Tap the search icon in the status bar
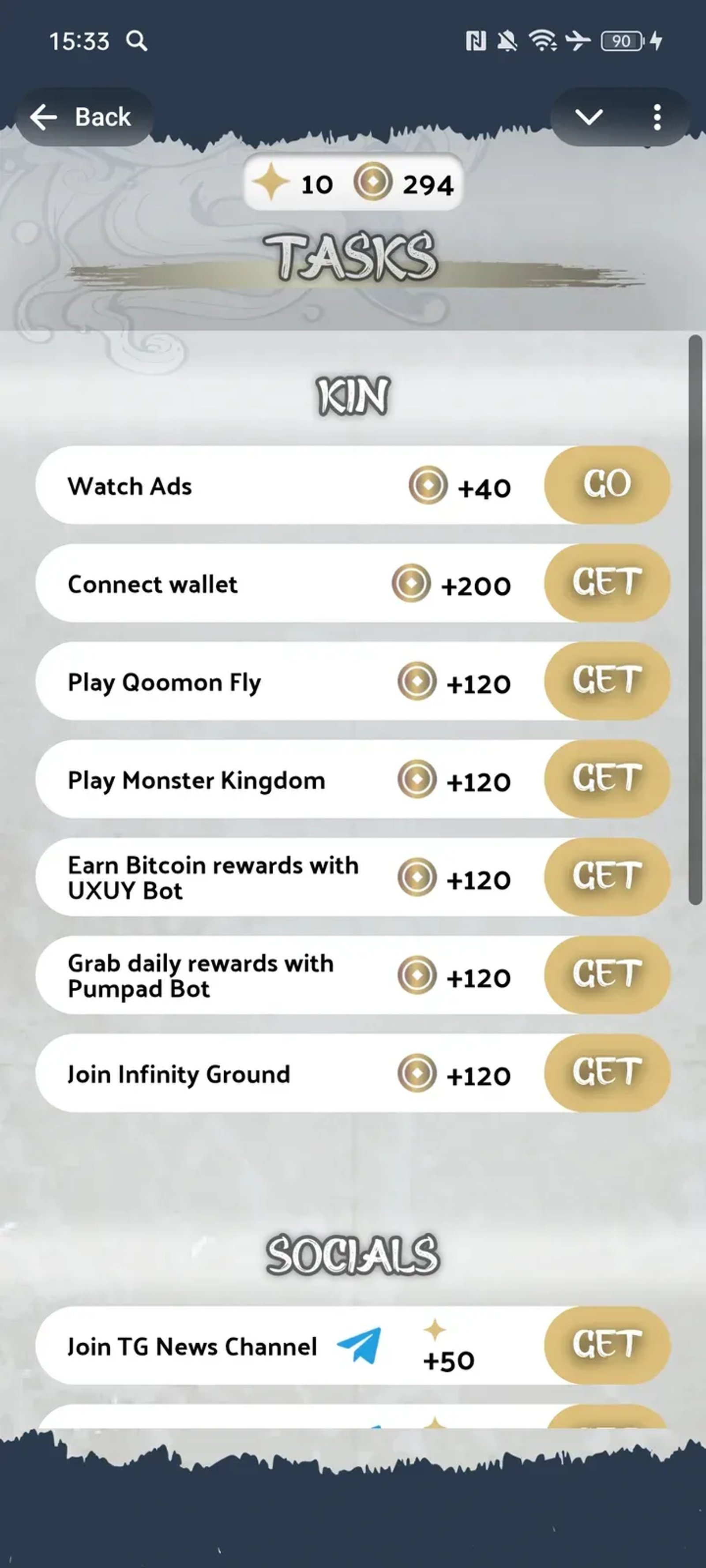This screenshot has height=1568, width=706. (136, 41)
